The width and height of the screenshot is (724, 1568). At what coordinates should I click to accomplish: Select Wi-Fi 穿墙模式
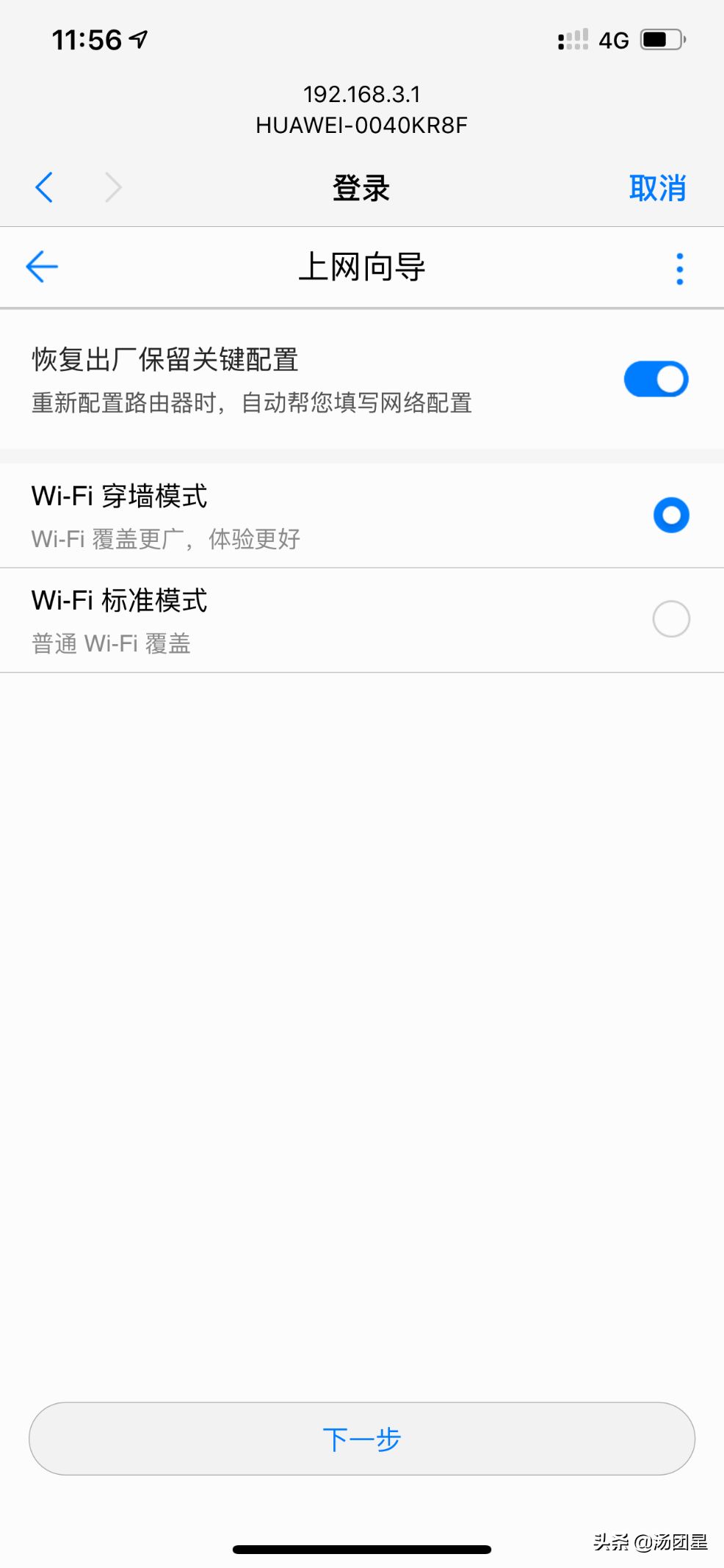[x=362, y=516]
